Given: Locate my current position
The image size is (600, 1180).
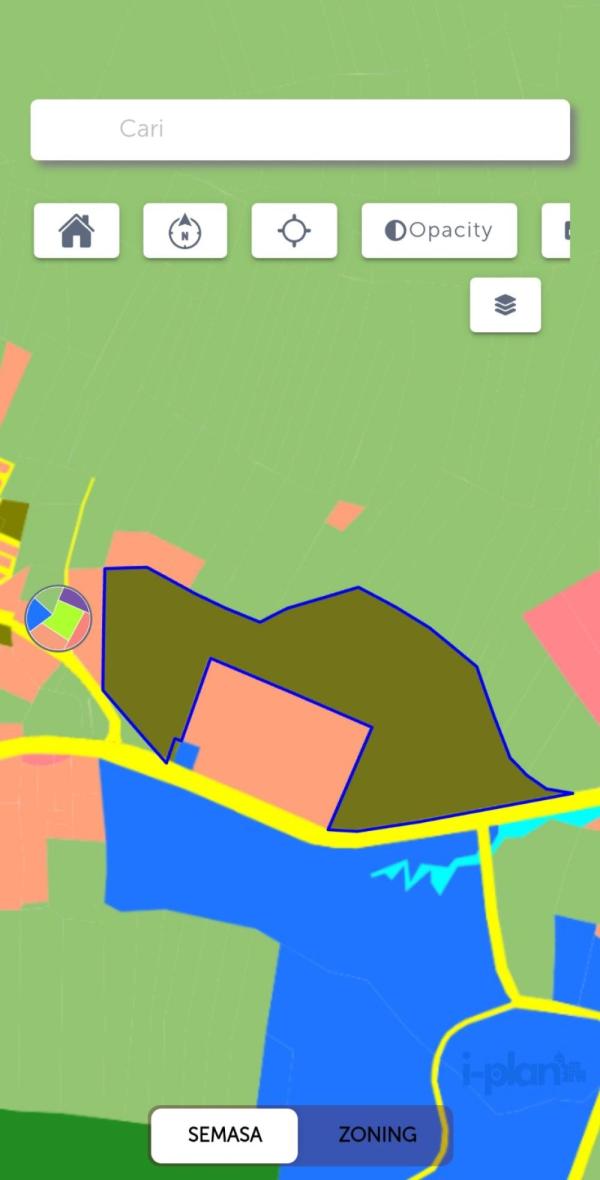Looking at the screenshot, I should coord(294,231).
